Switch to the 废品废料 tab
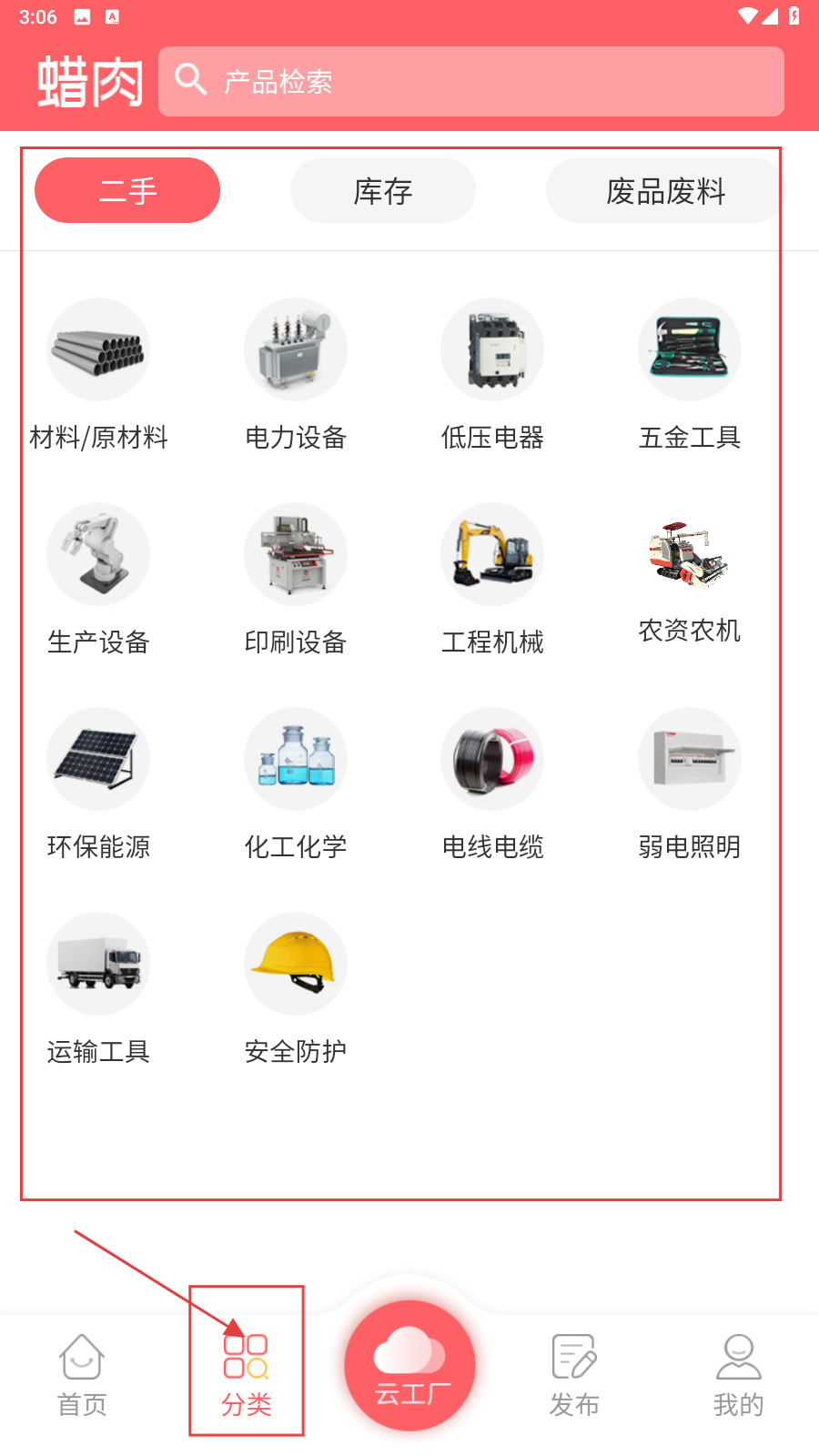 coord(664,191)
